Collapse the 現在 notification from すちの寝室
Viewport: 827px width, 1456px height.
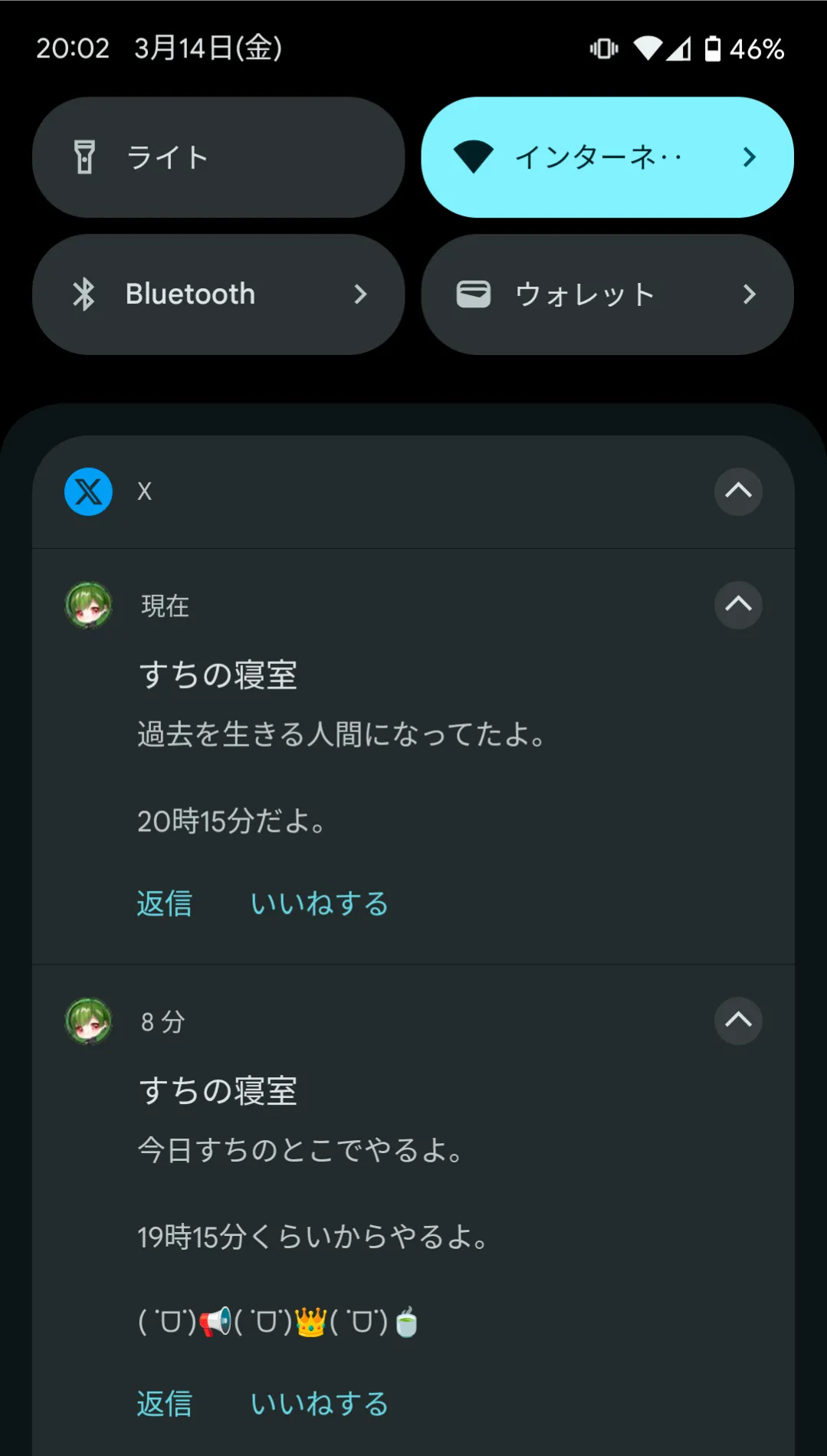(x=738, y=605)
